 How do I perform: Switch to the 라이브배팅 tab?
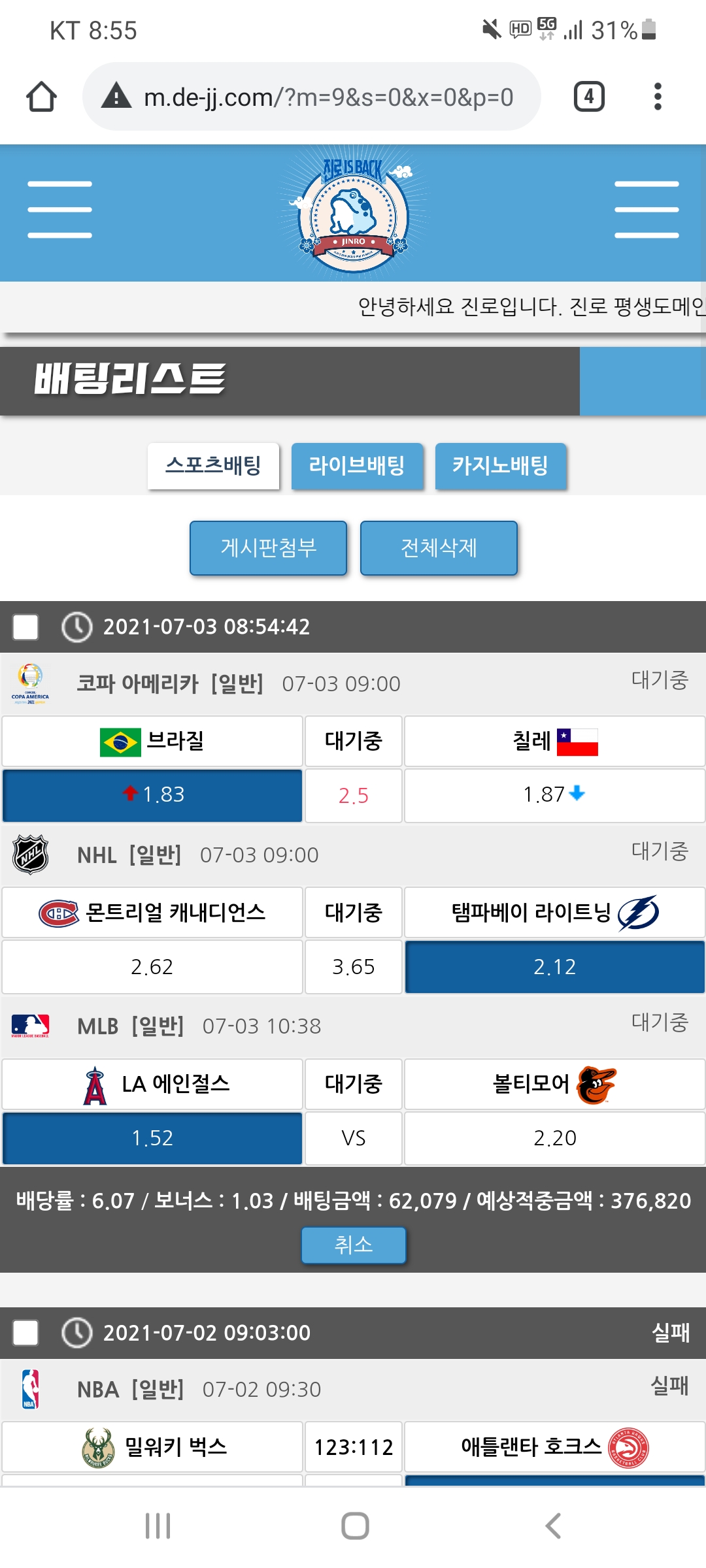(x=357, y=466)
